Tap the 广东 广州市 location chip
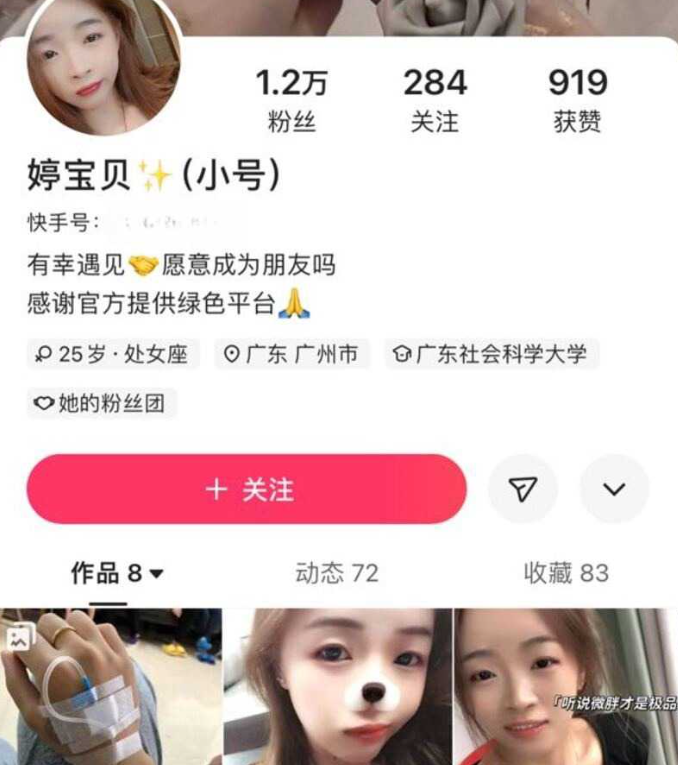 291,354
